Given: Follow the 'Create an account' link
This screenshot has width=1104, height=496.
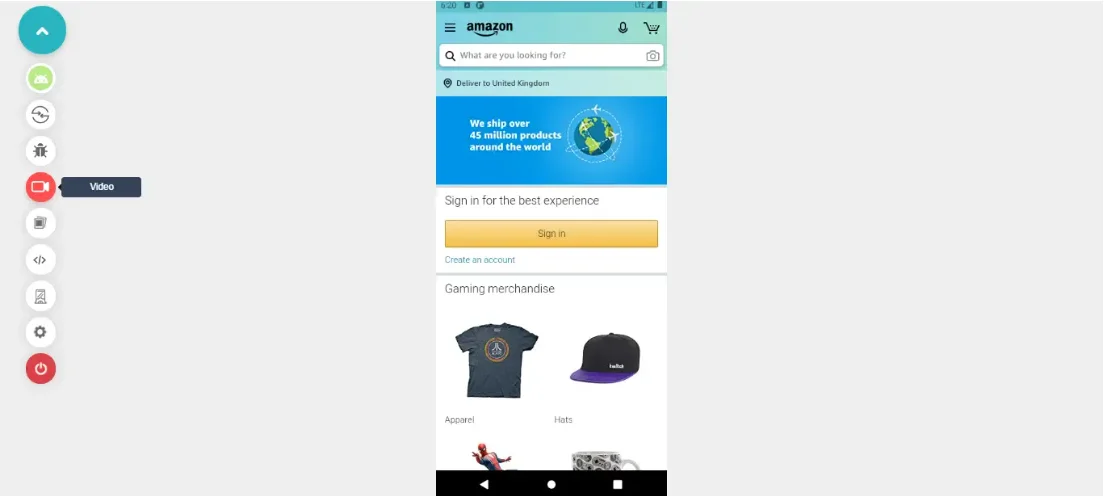Looking at the screenshot, I should tap(480, 260).
